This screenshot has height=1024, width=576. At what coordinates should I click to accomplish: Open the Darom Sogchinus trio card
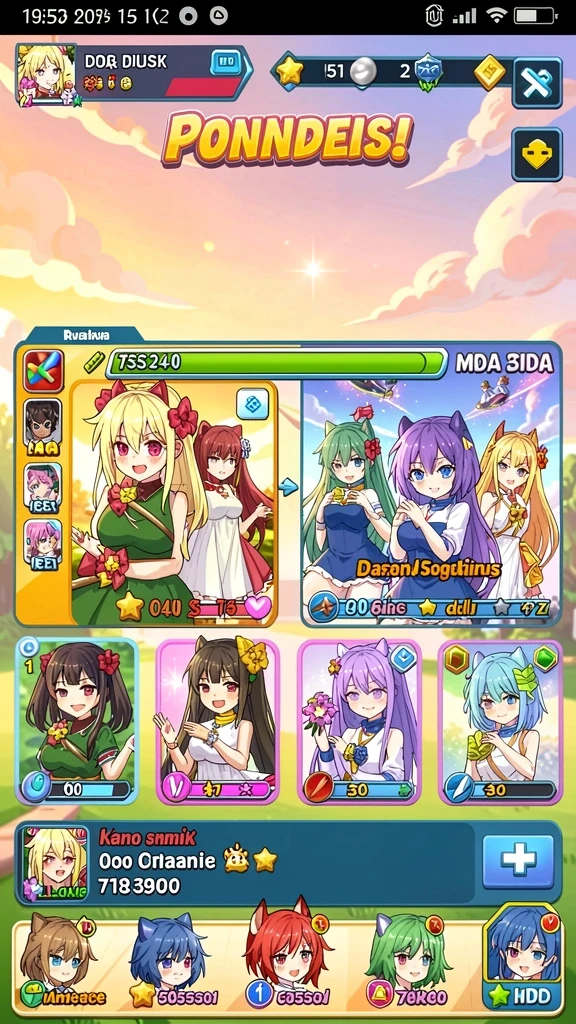431,503
